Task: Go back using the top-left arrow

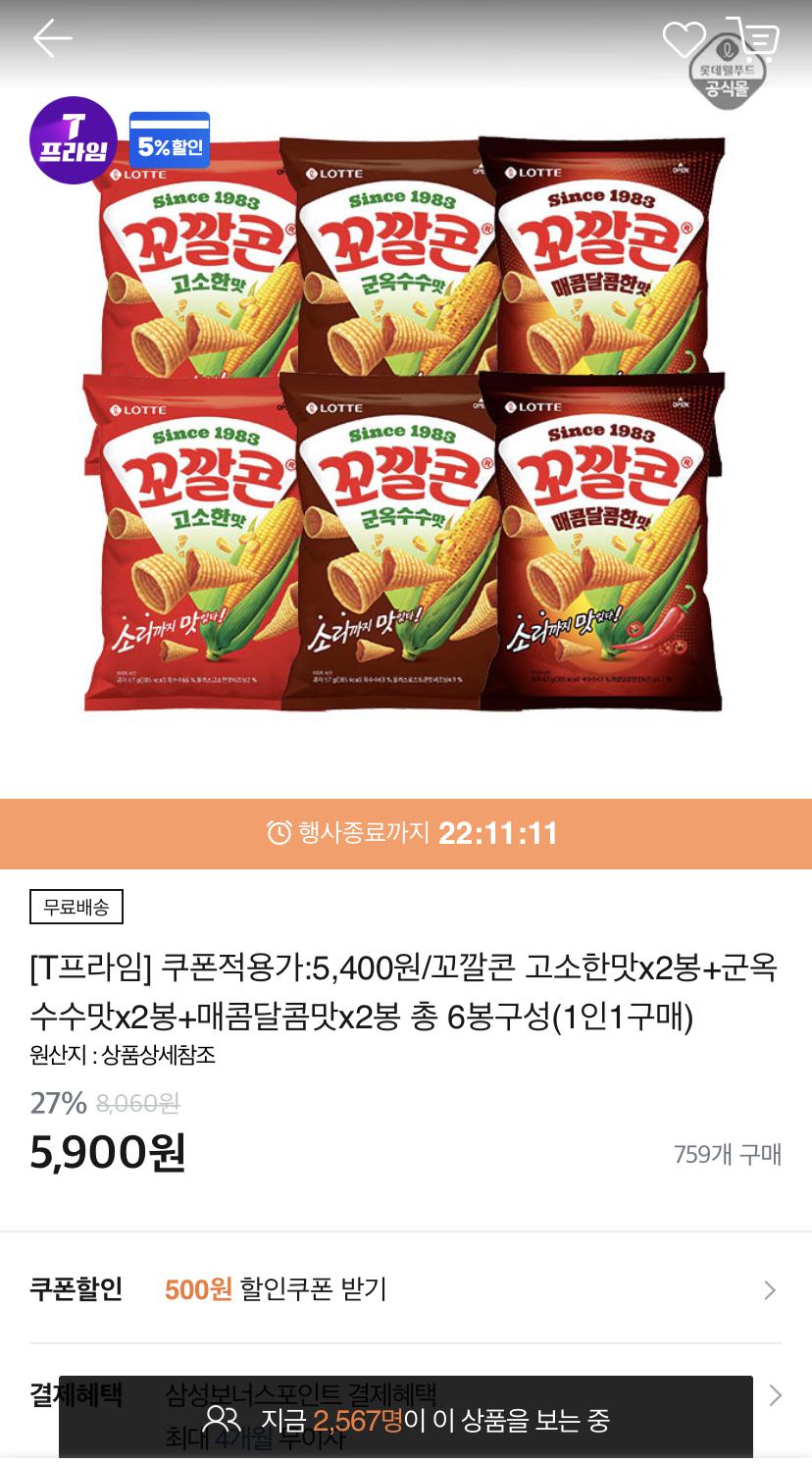Action: 52,39
